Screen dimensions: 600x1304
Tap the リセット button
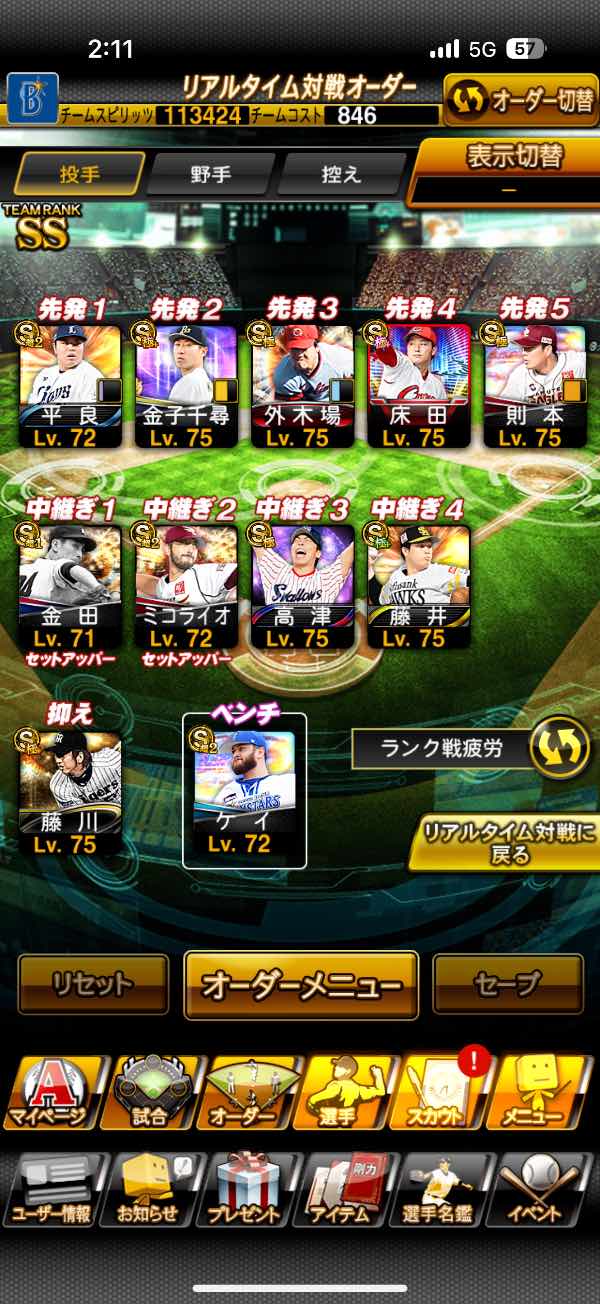(x=93, y=985)
